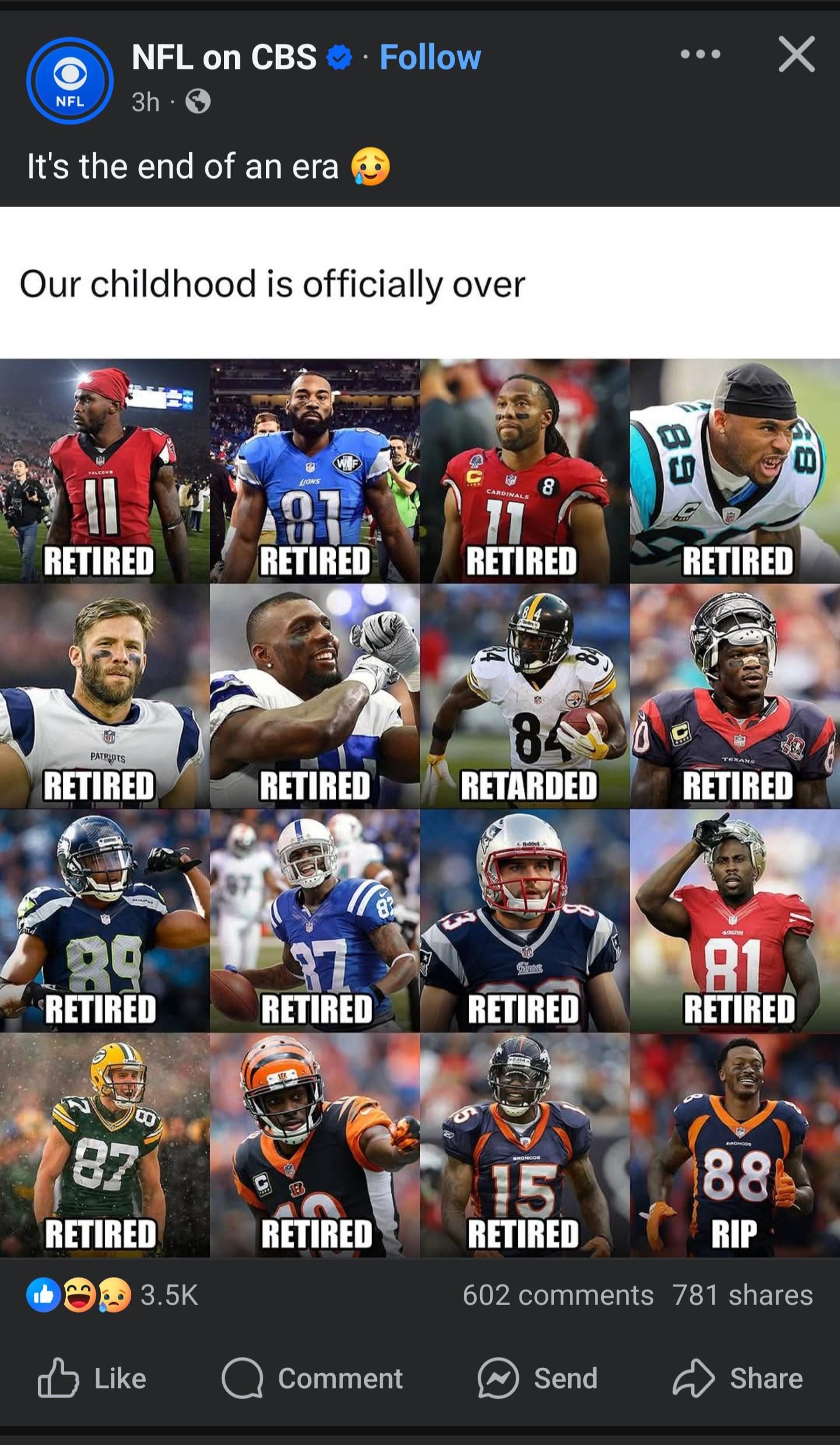Follow the NFL on CBS page
The image size is (840, 1445).
[x=430, y=57]
